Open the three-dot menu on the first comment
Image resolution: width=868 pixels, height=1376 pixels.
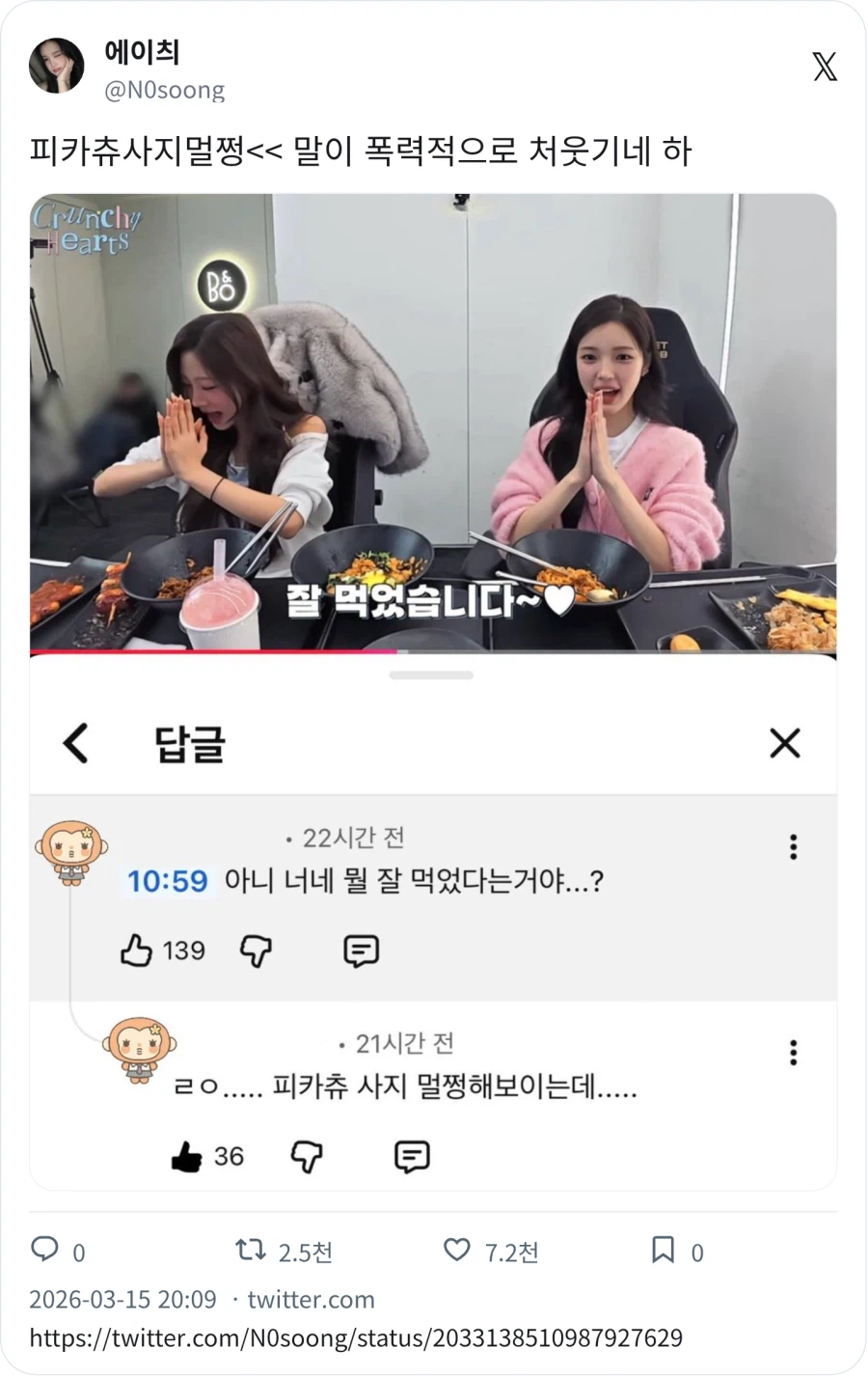tap(793, 846)
